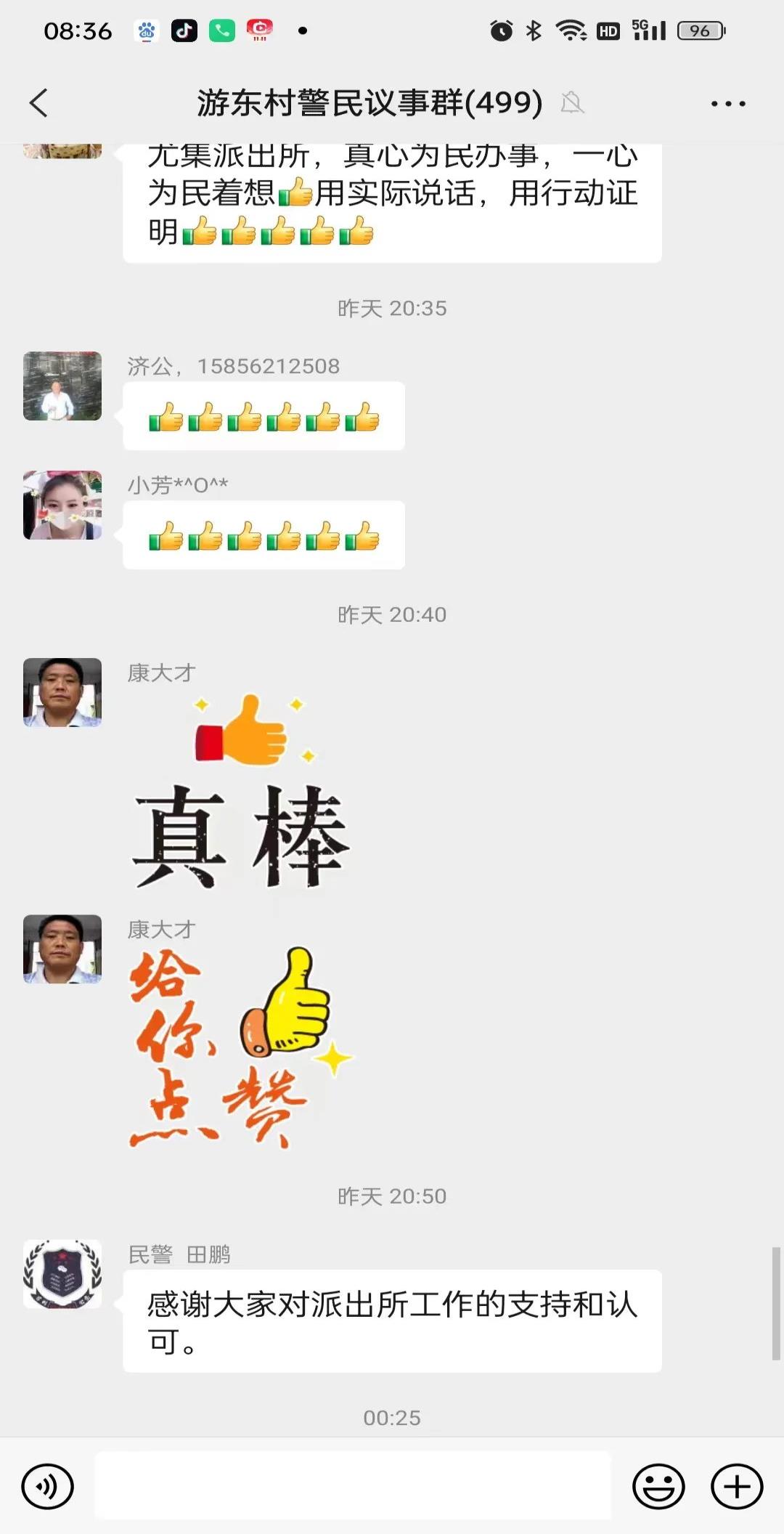Open the plus attachment menu
The height and width of the screenshot is (1534, 784).
pos(736,1486)
